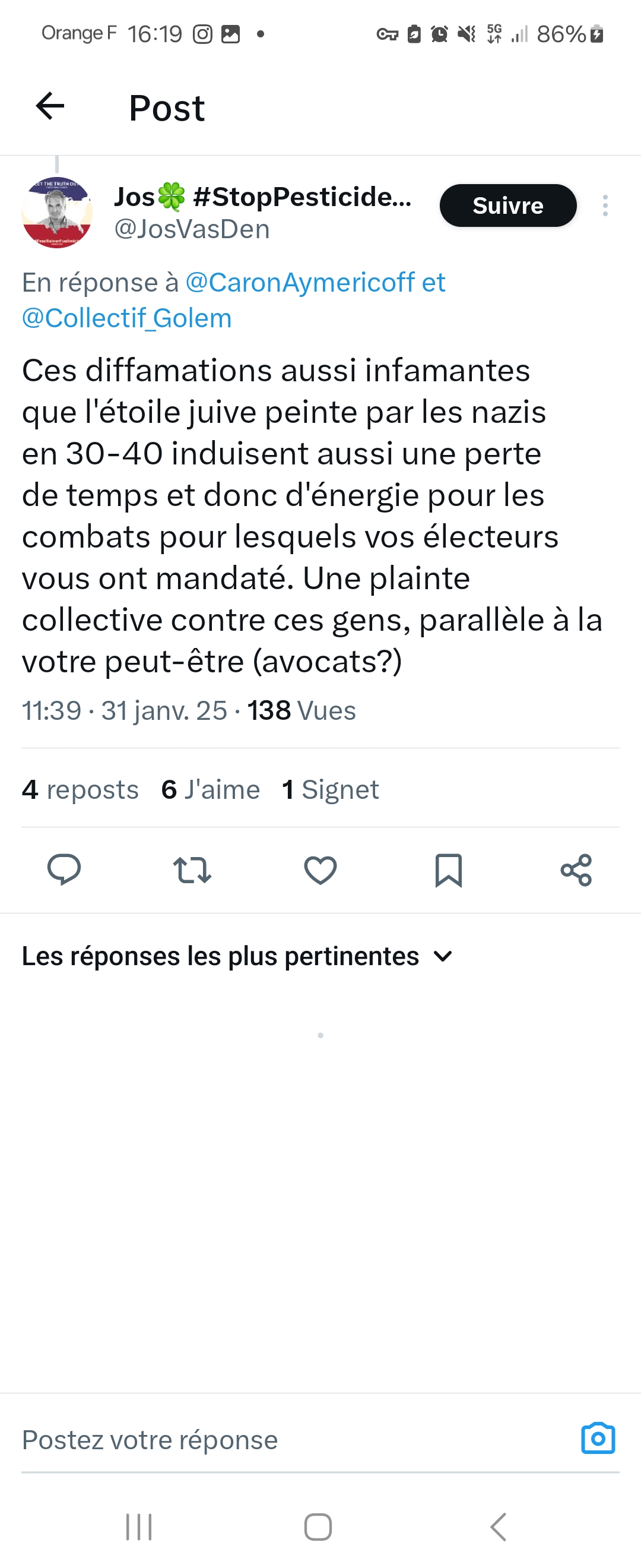Viewport: 641px width, 1568px height.
Task: Like this post with the heart
Action: [320, 870]
